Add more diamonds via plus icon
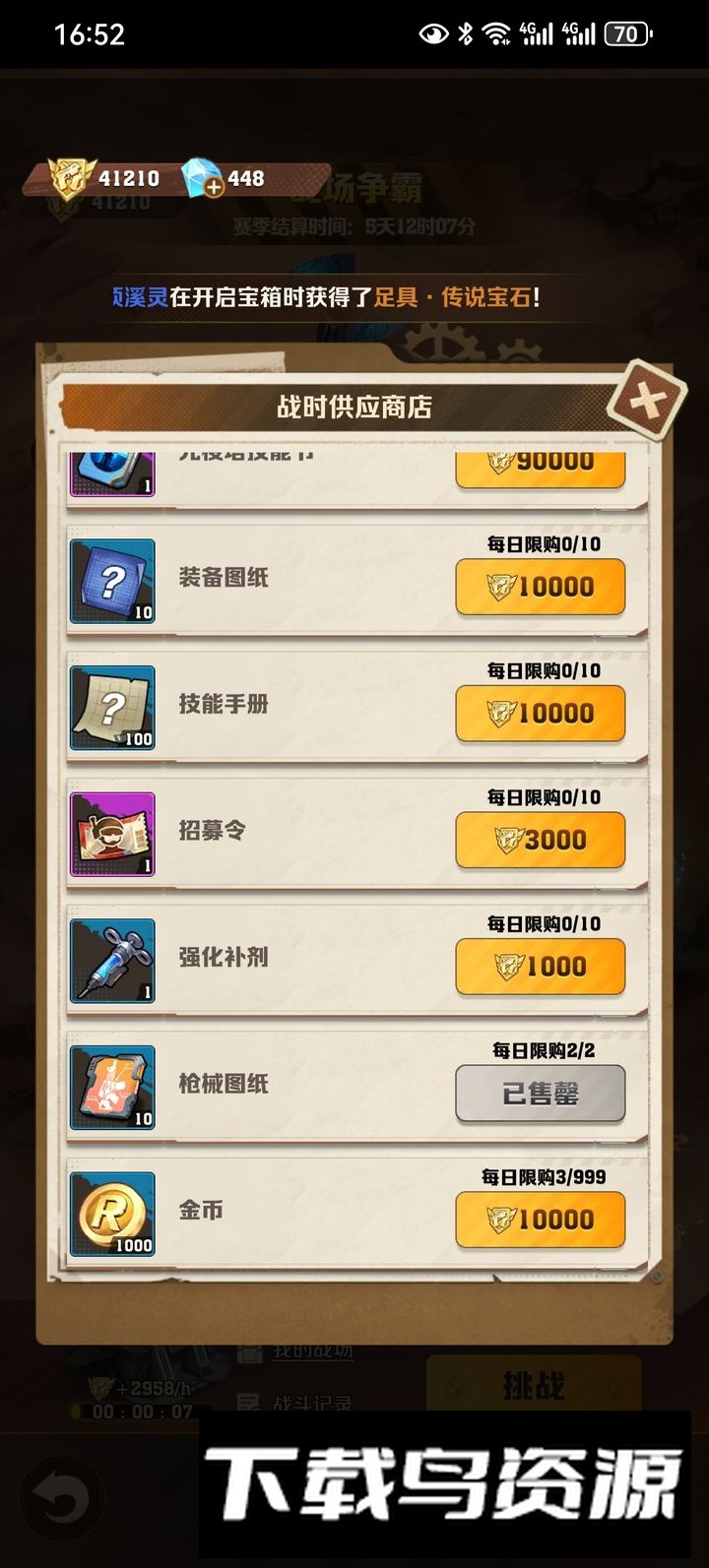Image resolution: width=709 pixels, height=1568 pixels. [212, 187]
